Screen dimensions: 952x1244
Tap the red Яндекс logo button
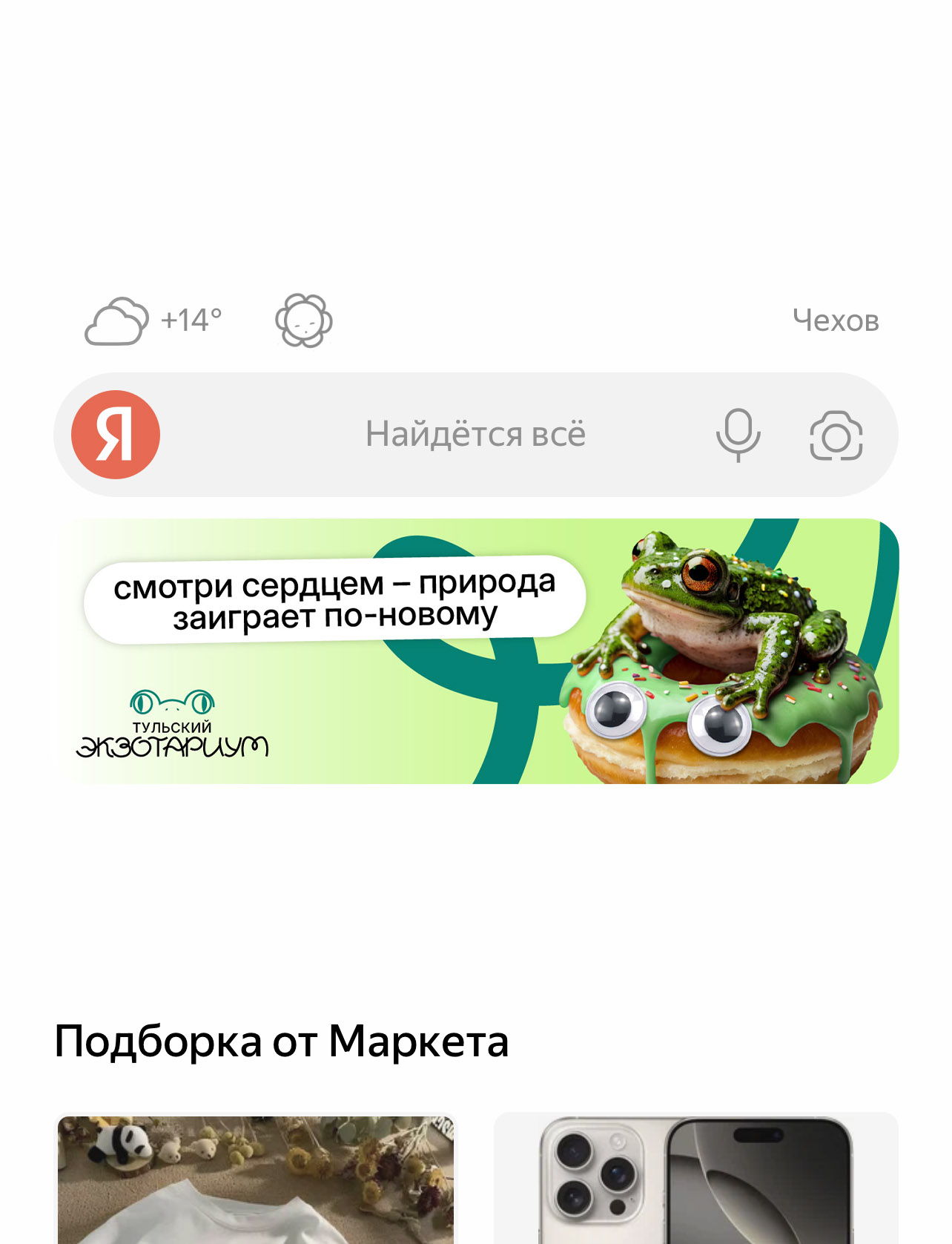click(116, 435)
